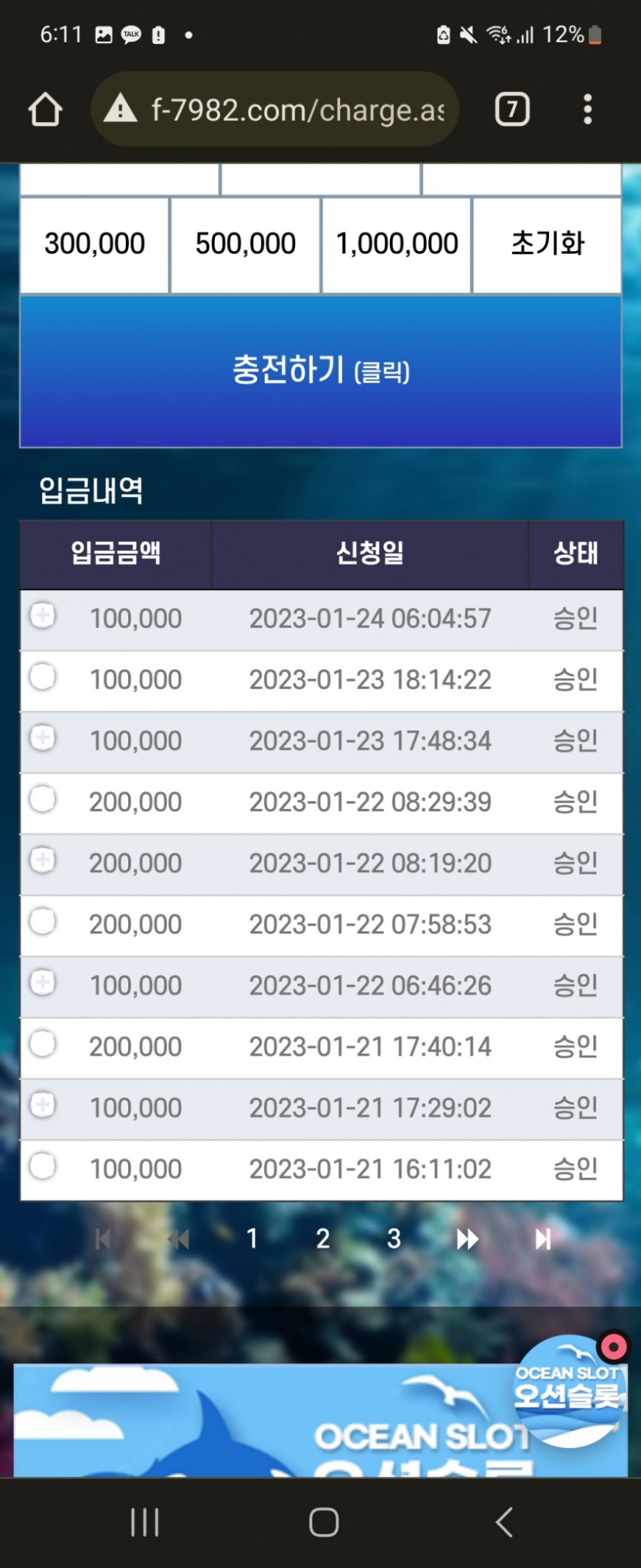
Task: Expand the 2023-01-24 06:04:57 deposit row
Action: coord(43,615)
